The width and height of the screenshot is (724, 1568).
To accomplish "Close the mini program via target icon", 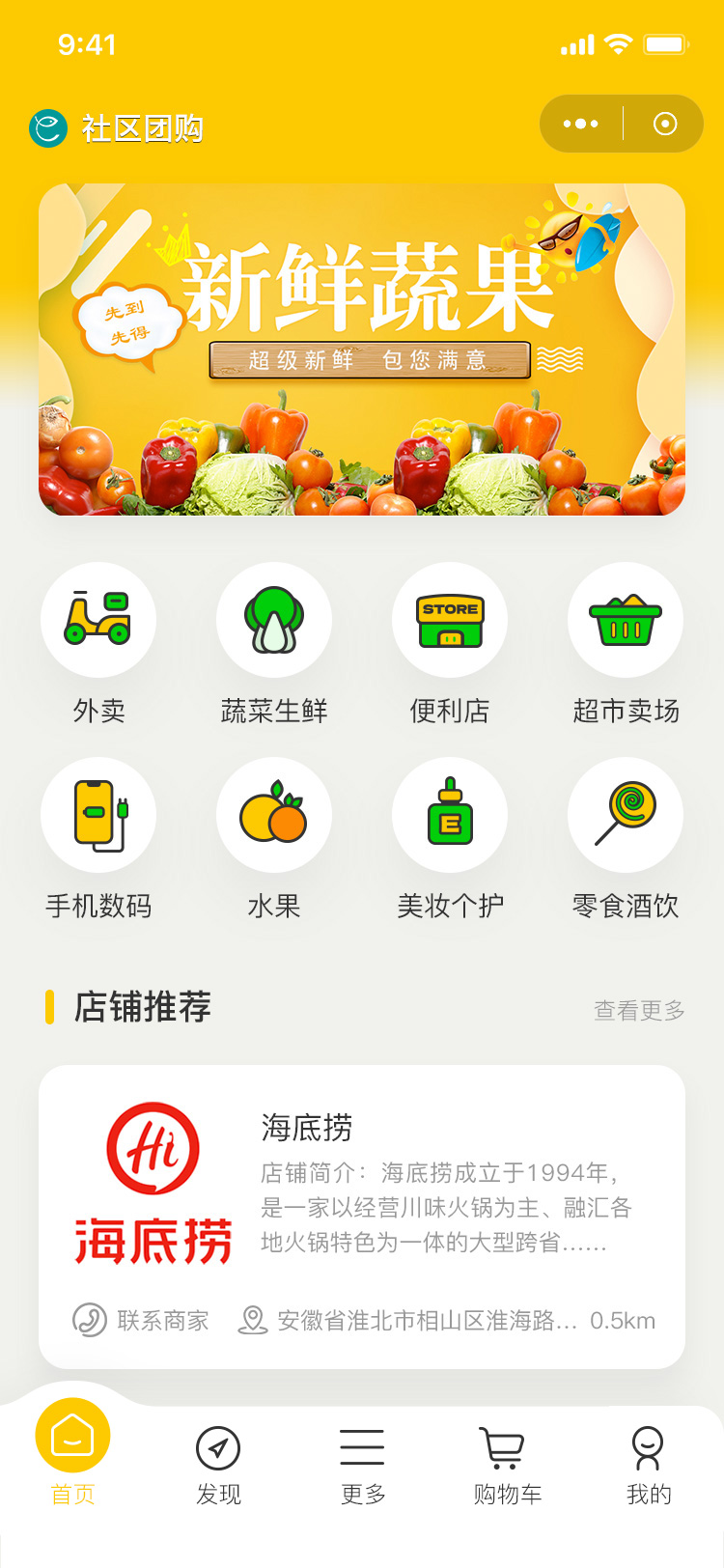I will tap(665, 124).
